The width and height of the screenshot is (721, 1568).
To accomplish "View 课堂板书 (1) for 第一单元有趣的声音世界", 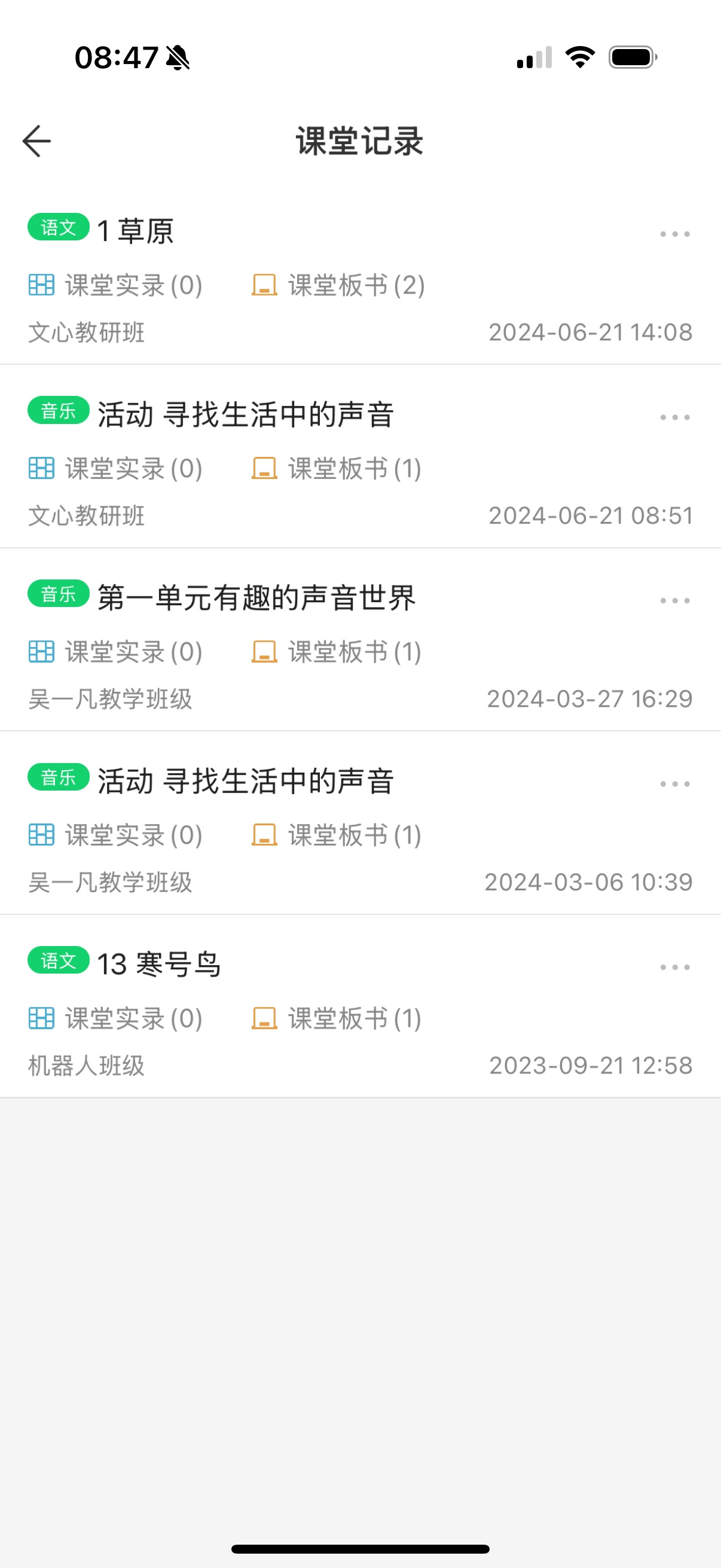I will (337, 651).
